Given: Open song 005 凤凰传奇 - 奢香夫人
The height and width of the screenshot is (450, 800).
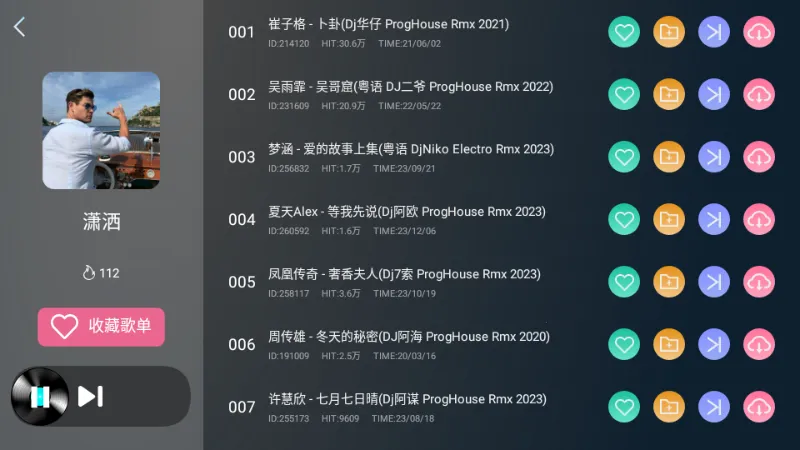Looking at the screenshot, I should [404, 274].
